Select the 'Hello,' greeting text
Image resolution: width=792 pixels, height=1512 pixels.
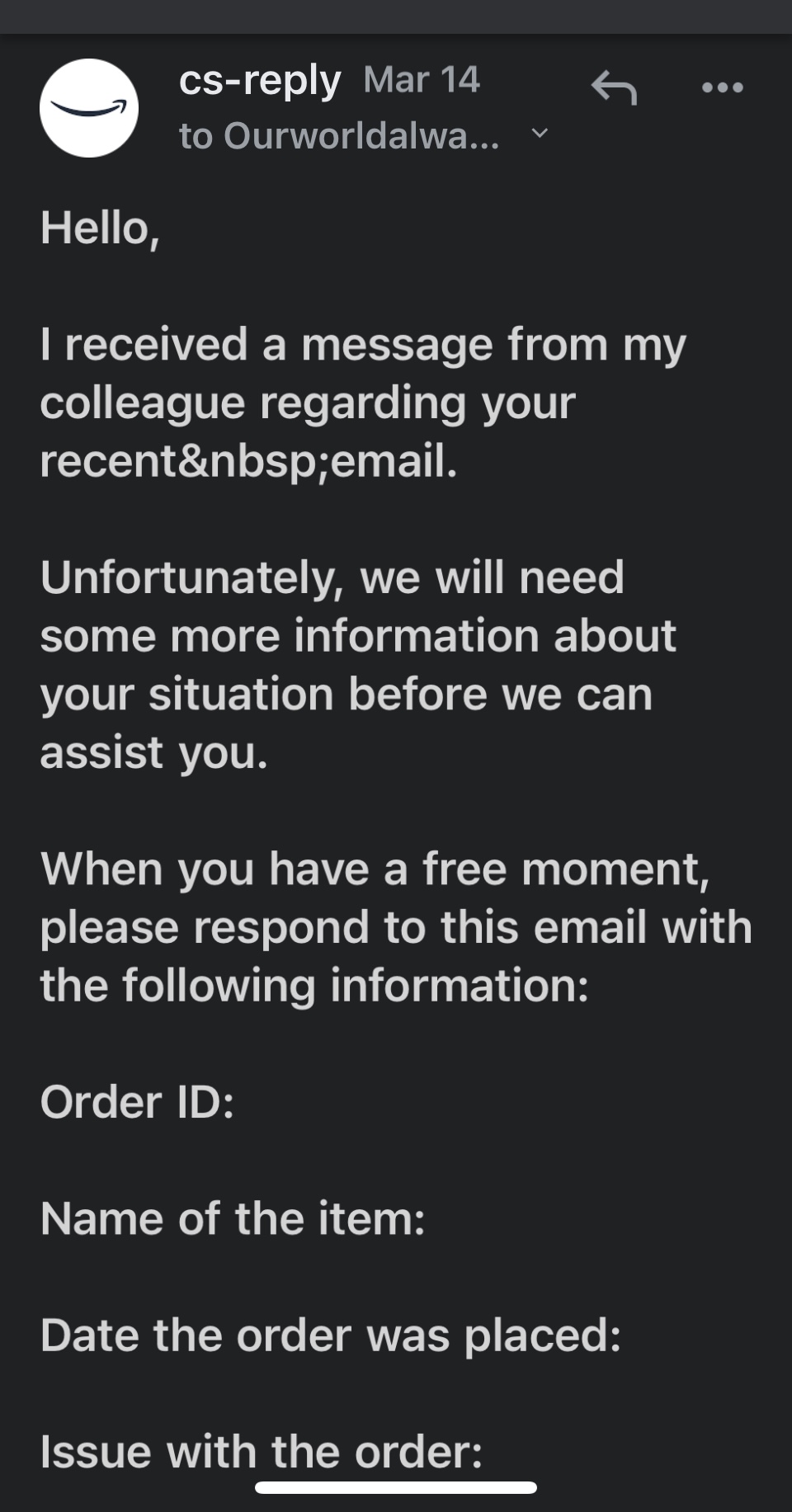[x=102, y=225]
